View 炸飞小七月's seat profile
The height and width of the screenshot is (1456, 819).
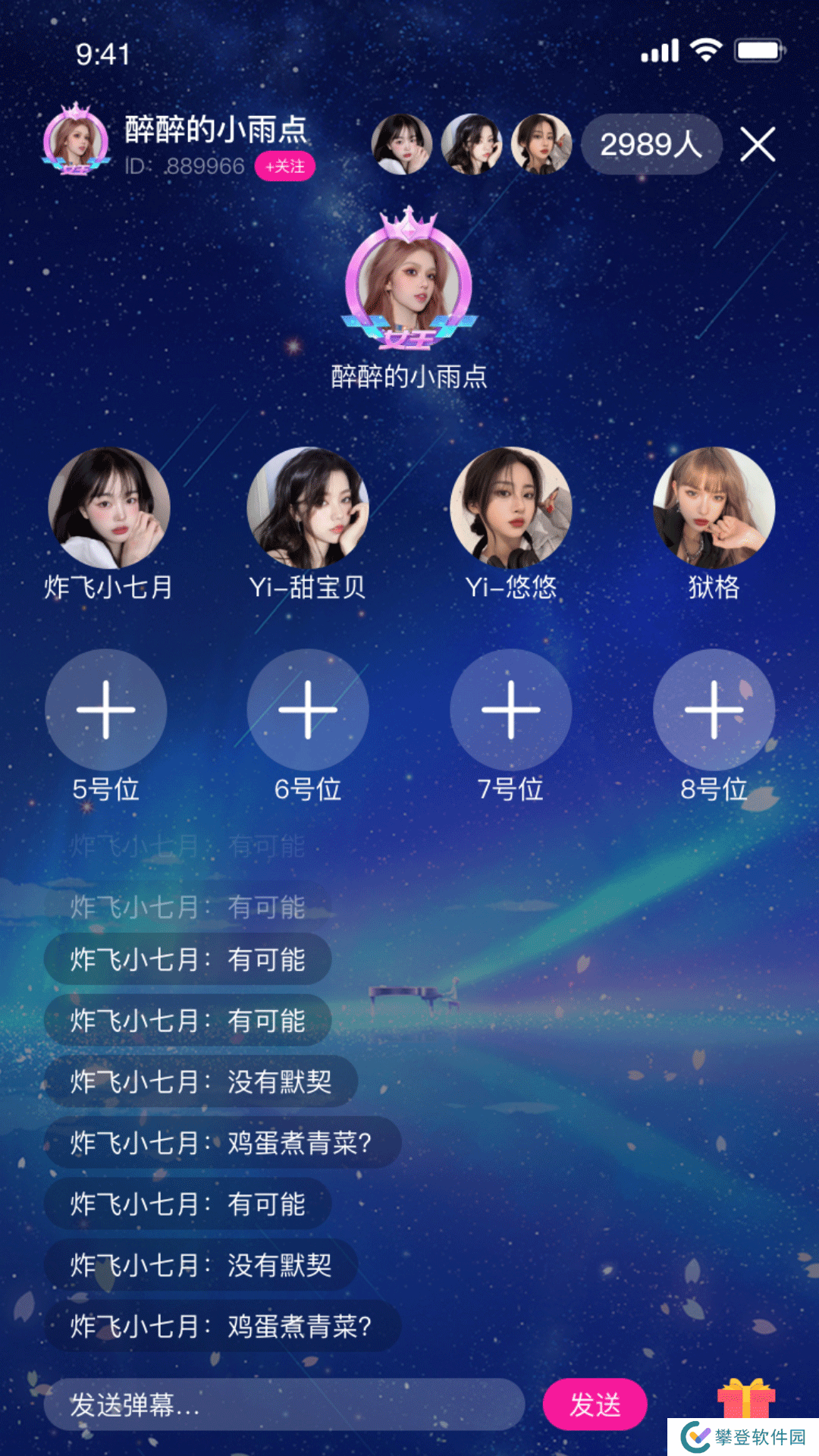[108, 507]
